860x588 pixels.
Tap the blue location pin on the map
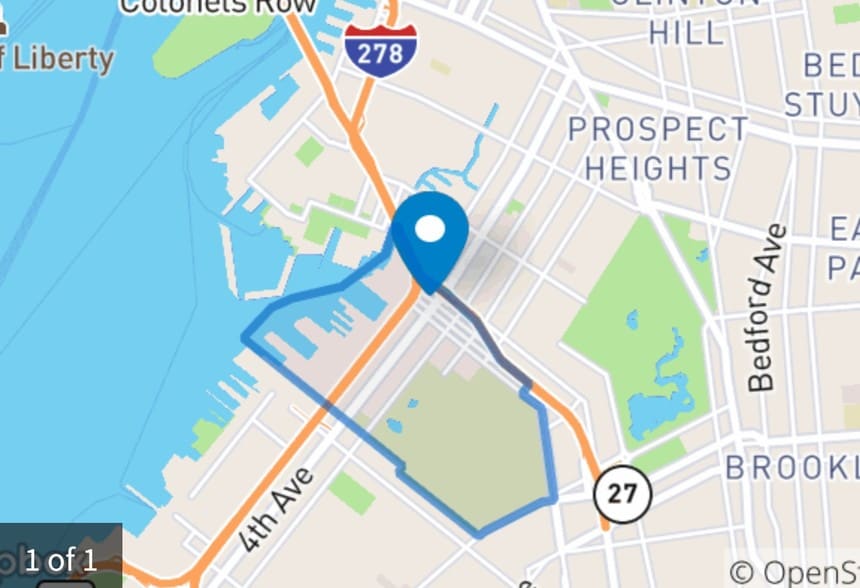click(430, 235)
